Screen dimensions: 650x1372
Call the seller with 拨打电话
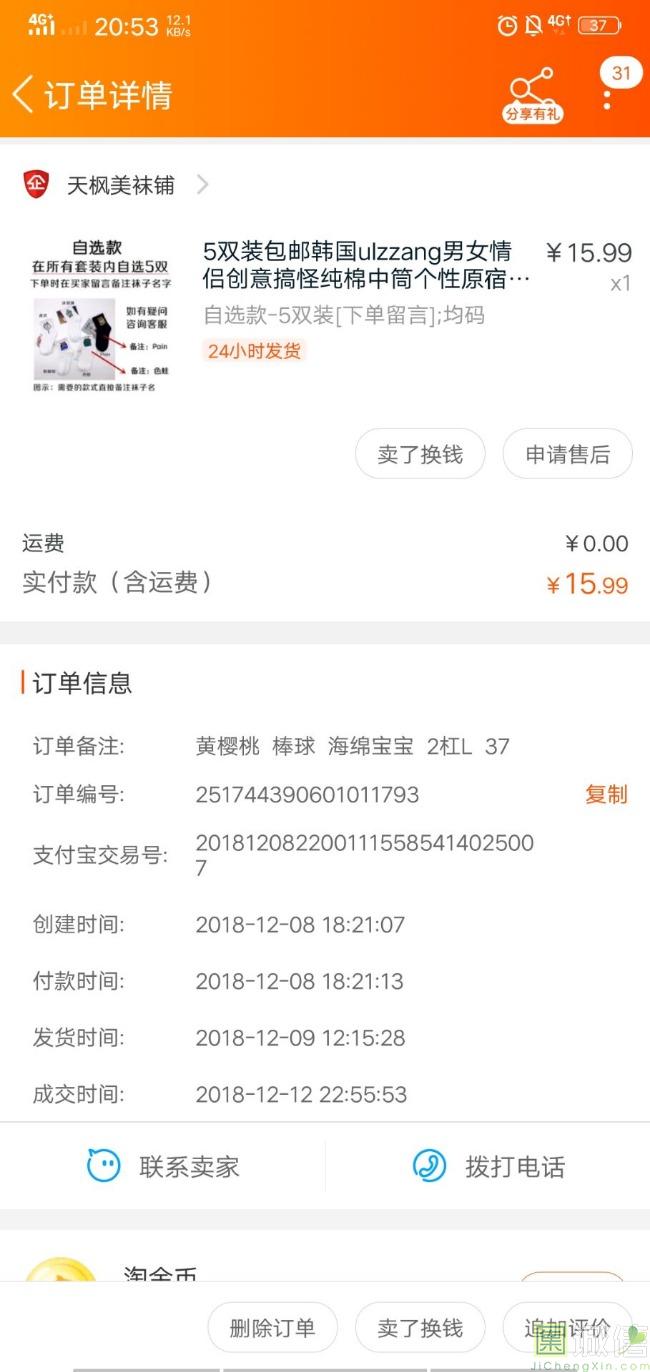[x=488, y=1166]
